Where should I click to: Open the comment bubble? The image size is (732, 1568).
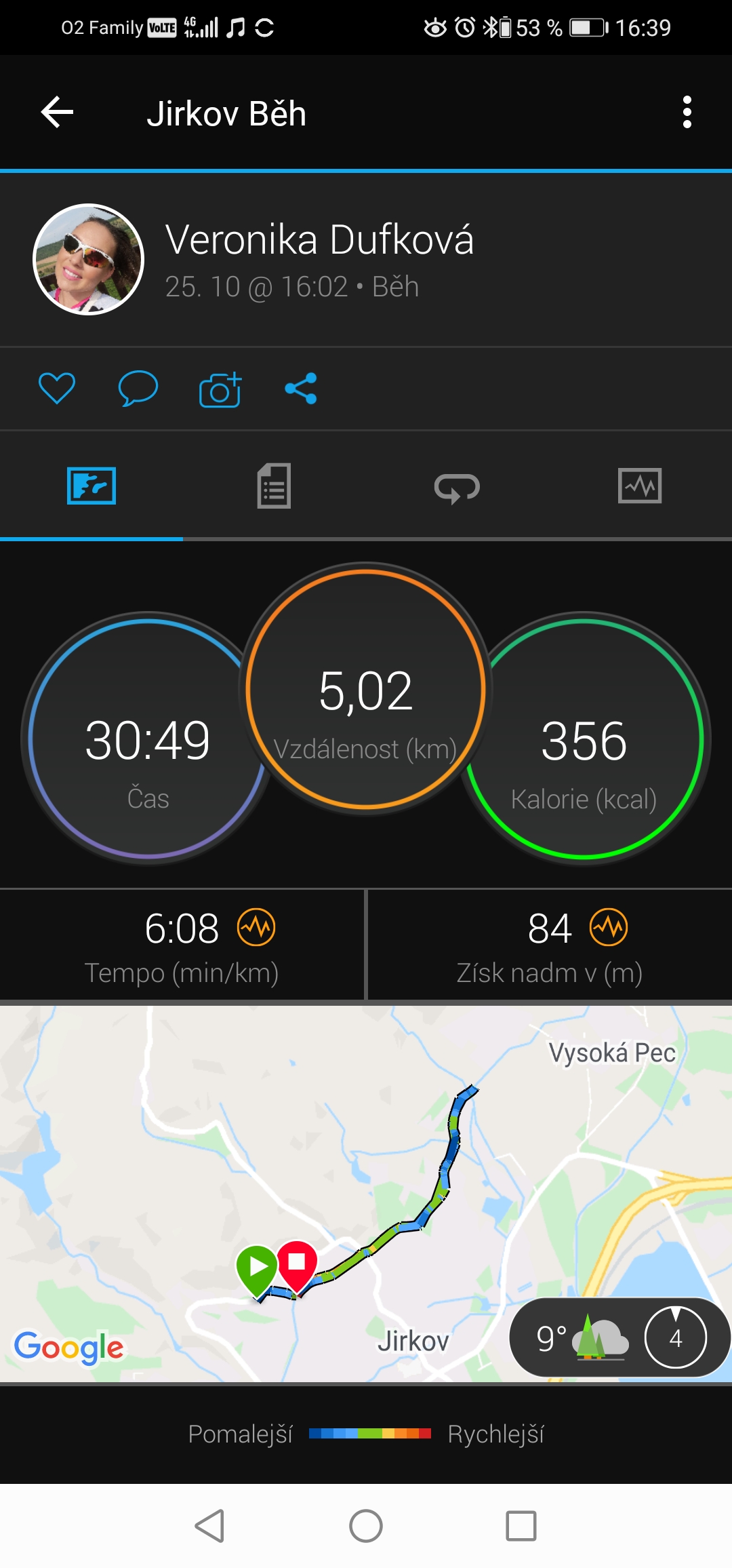tap(138, 389)
